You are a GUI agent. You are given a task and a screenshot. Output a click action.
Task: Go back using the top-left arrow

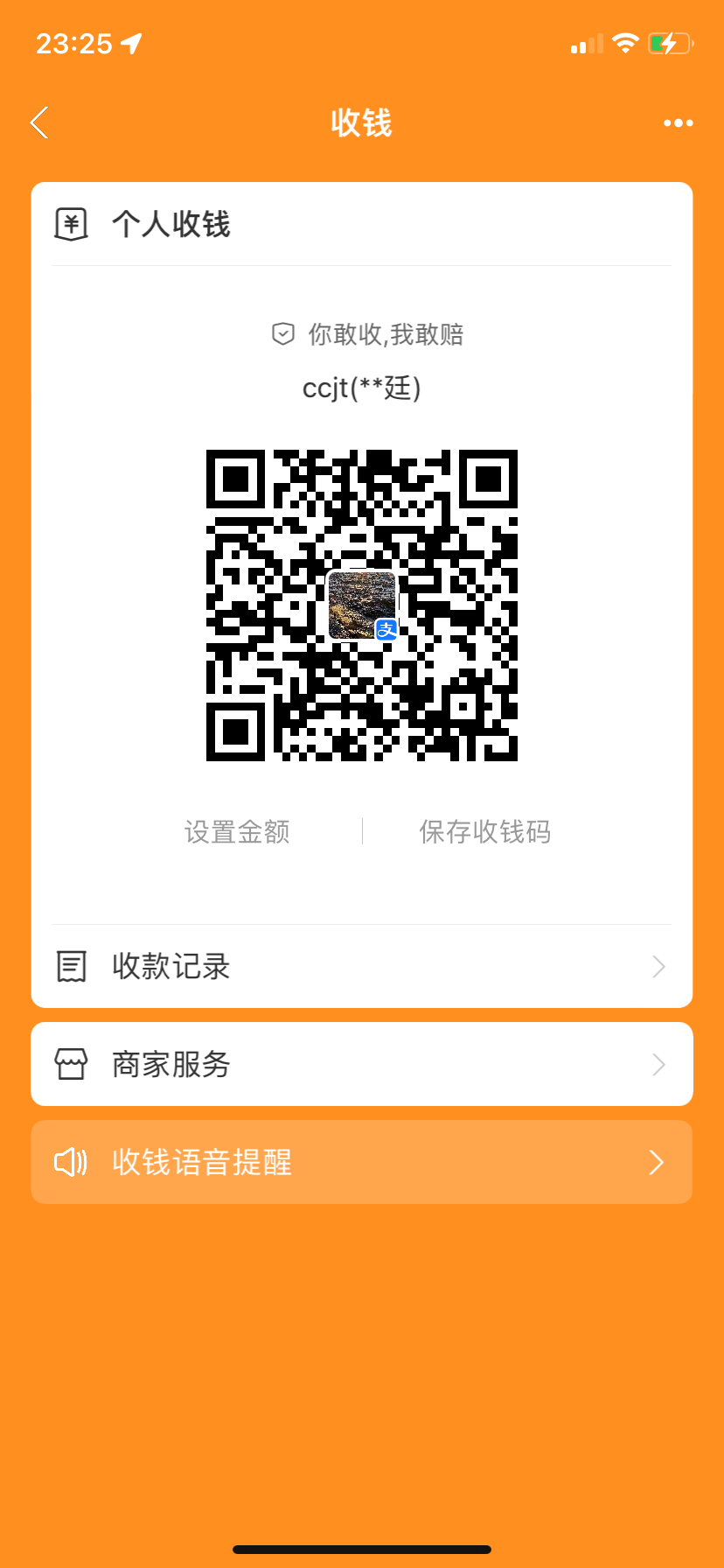click(x=39, y=123)
